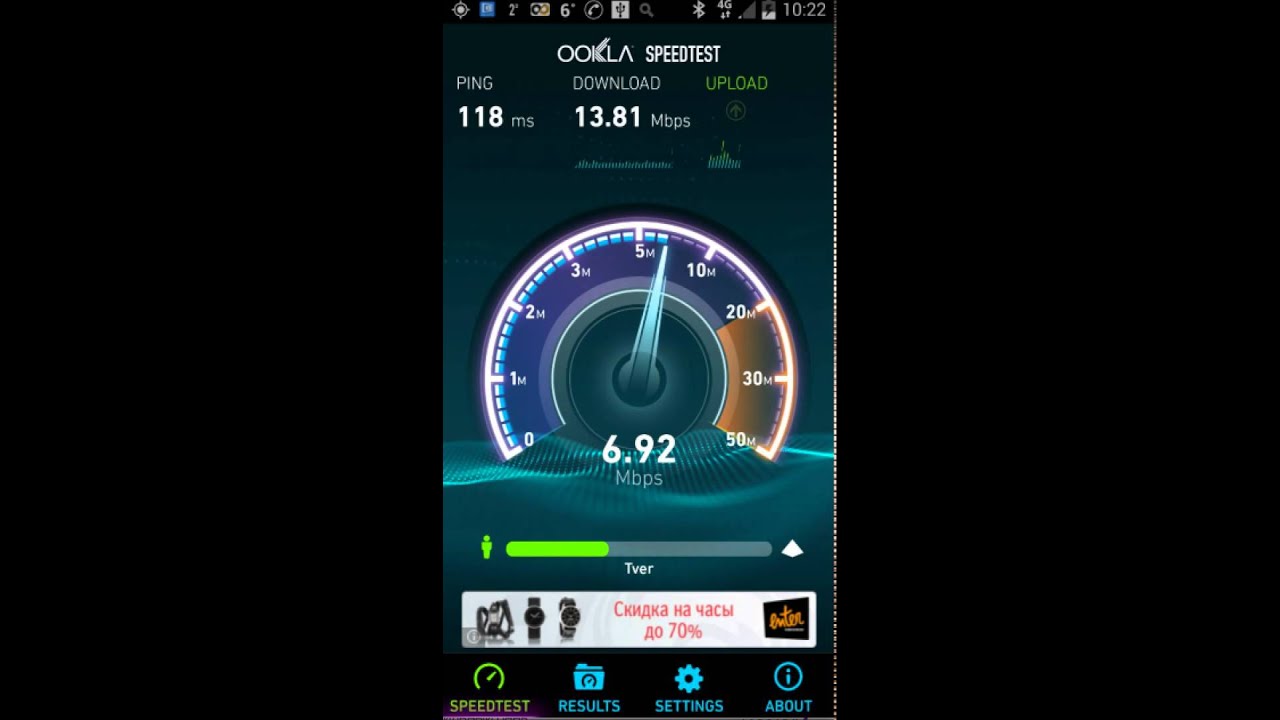Go to the About tab
This screenshot has height=720, width=1280.
pos(788,688)
